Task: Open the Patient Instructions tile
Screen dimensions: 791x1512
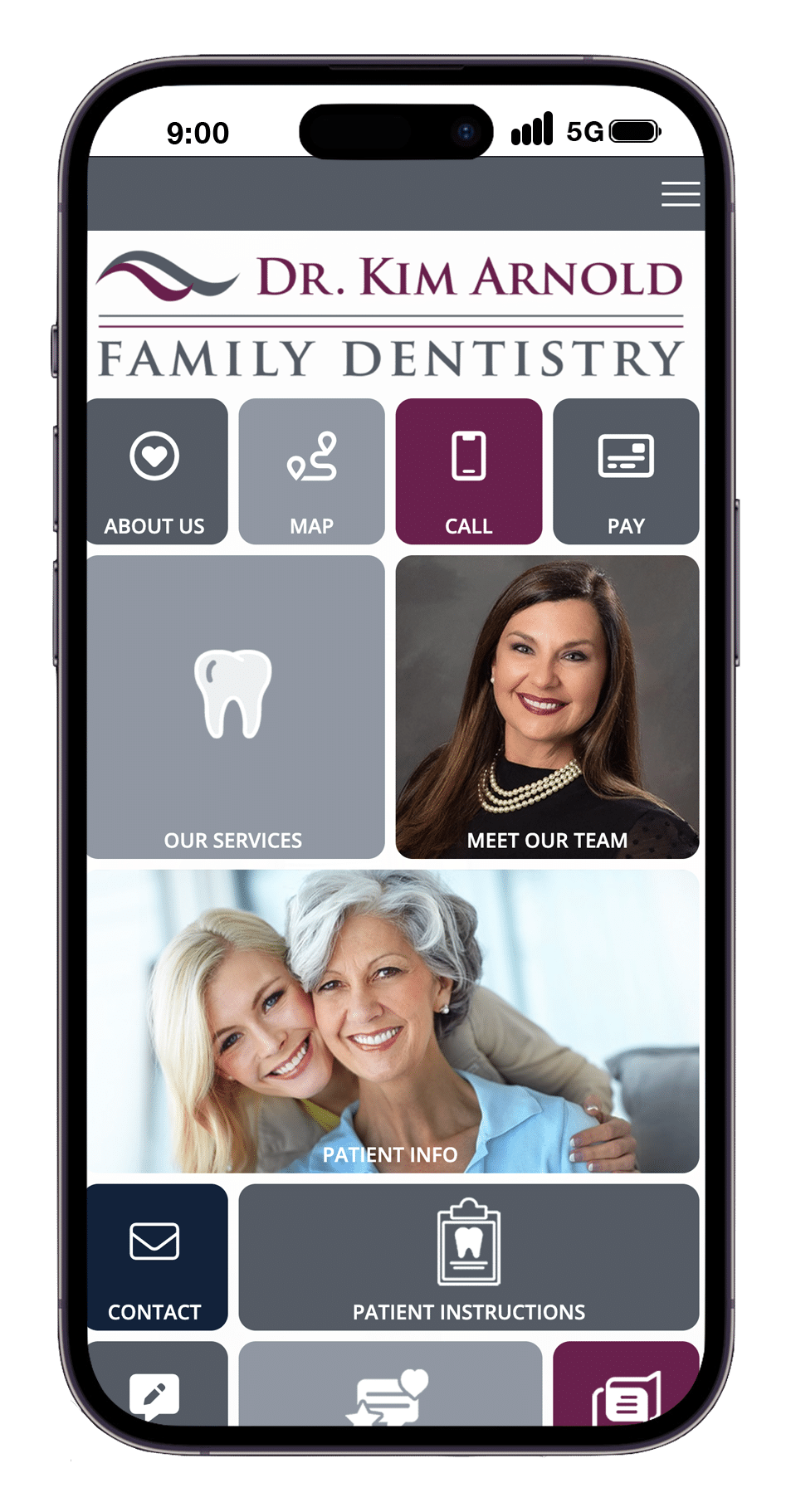Action: 468,1256
